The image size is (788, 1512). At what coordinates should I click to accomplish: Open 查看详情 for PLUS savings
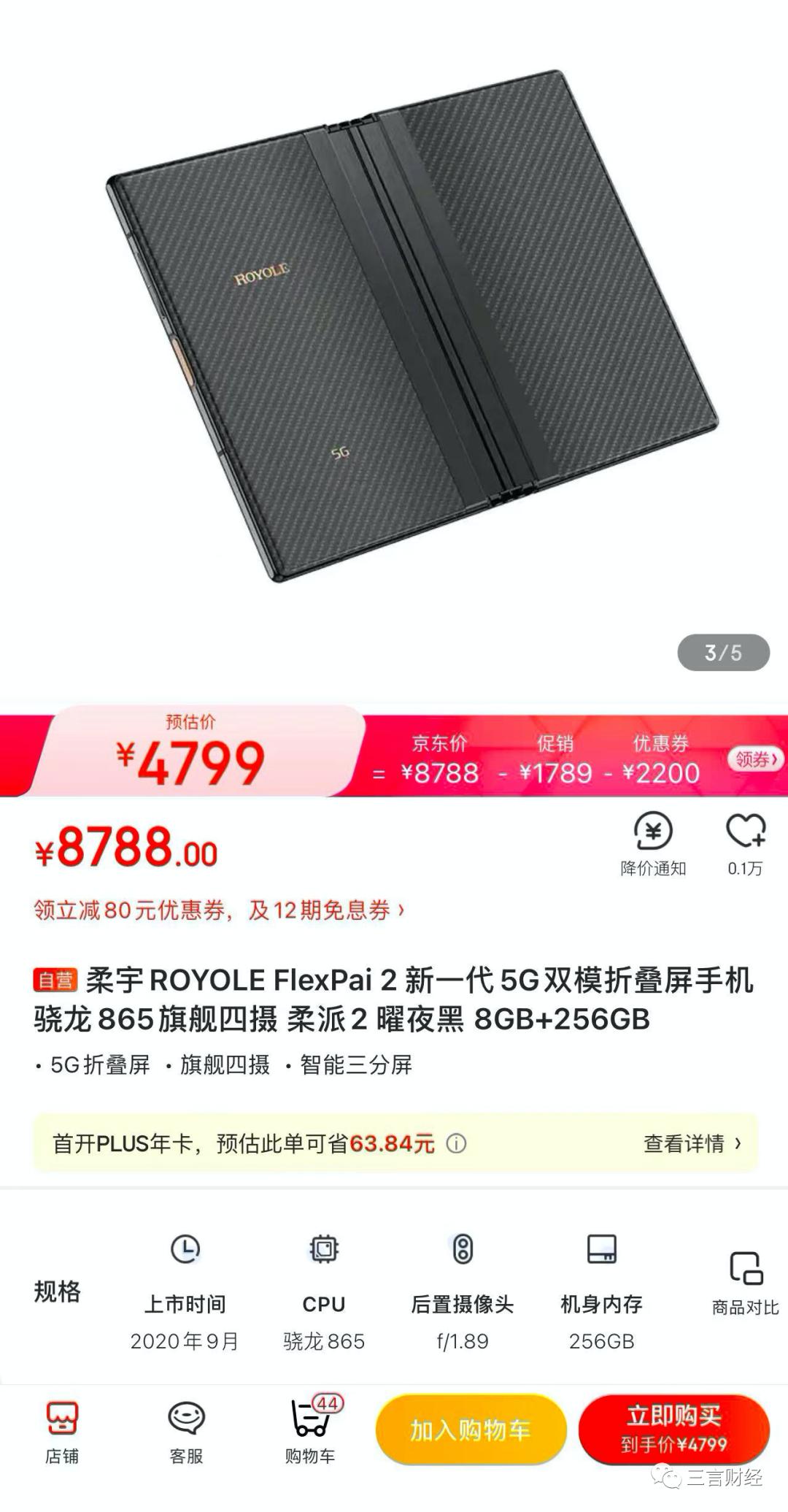click(x=692, y=1143)
